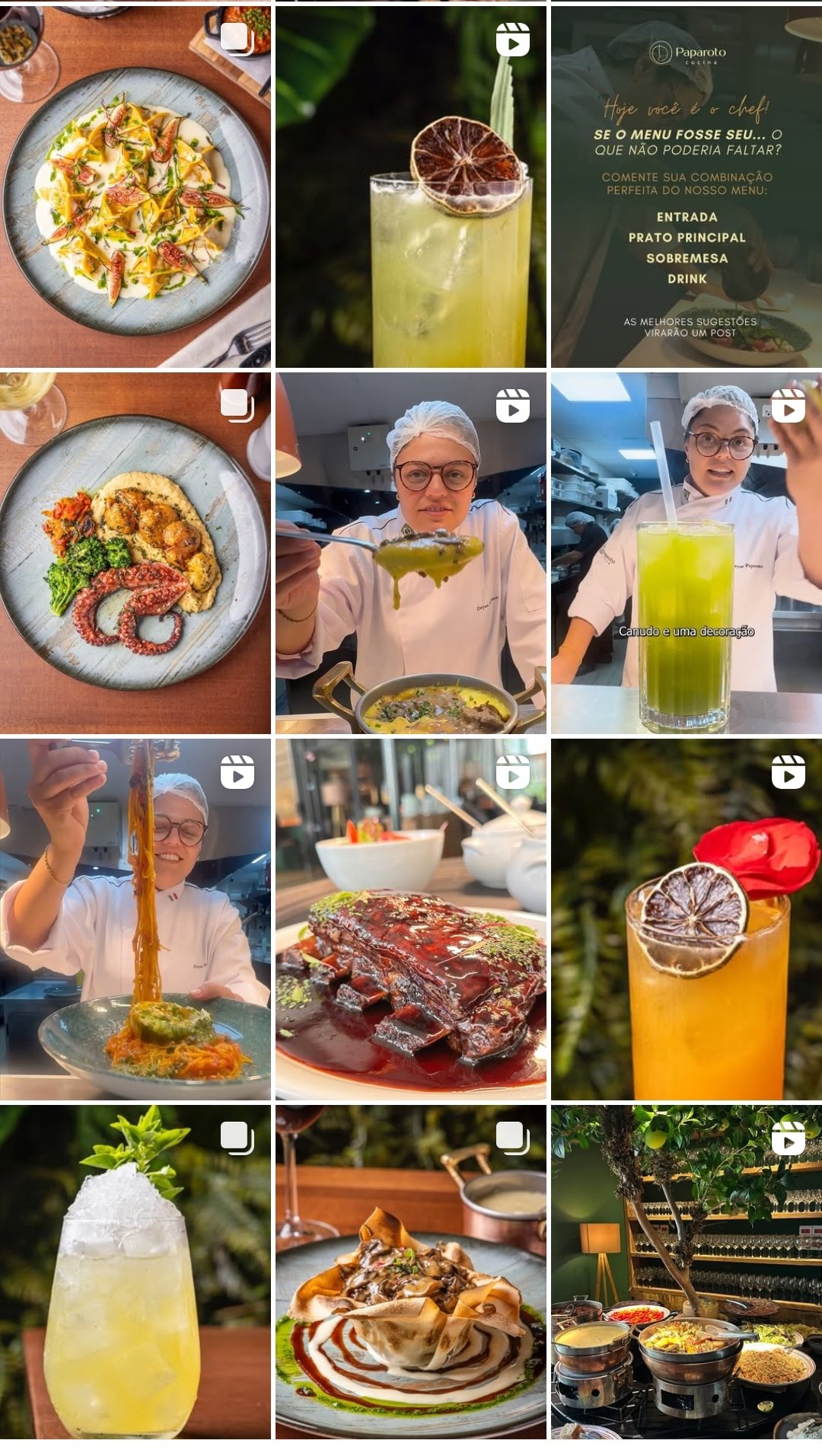The image size is (822, 1456).
Task: Open the pasta with figs carousel post
Action: point(135,187)
